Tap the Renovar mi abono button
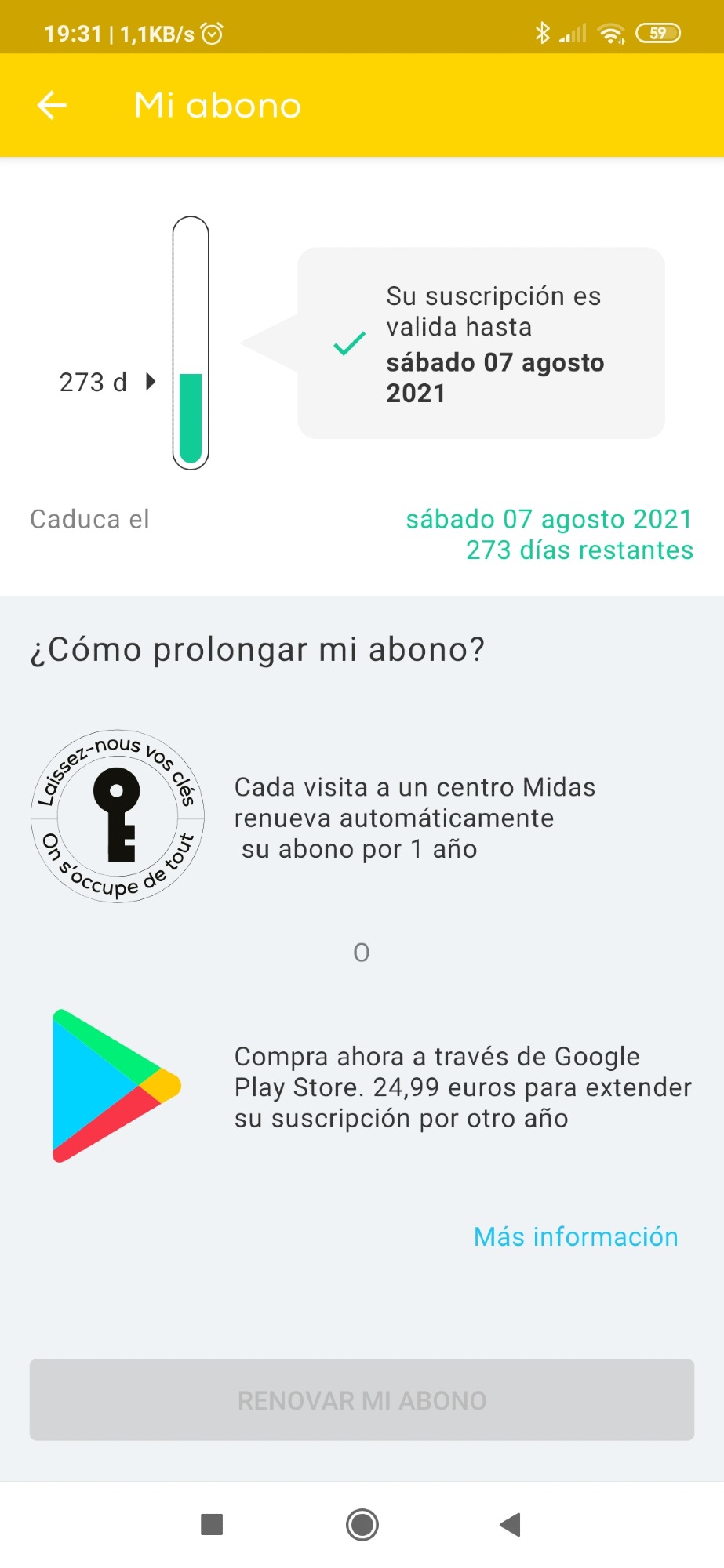Image resolution: width=724 pixels, height=1568 pixels. pos(362,1399)
